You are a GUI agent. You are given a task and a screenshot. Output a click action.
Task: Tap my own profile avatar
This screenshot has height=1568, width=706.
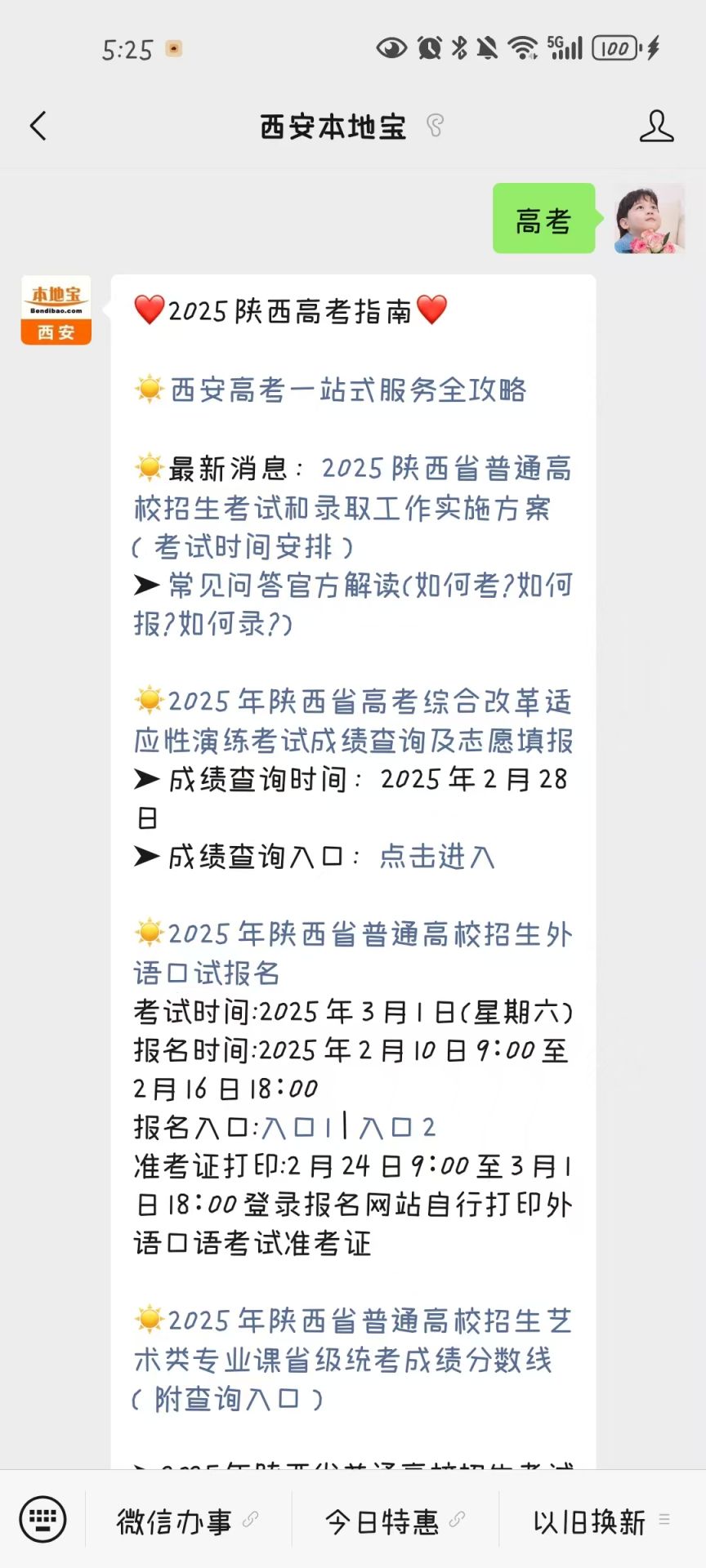649,218
